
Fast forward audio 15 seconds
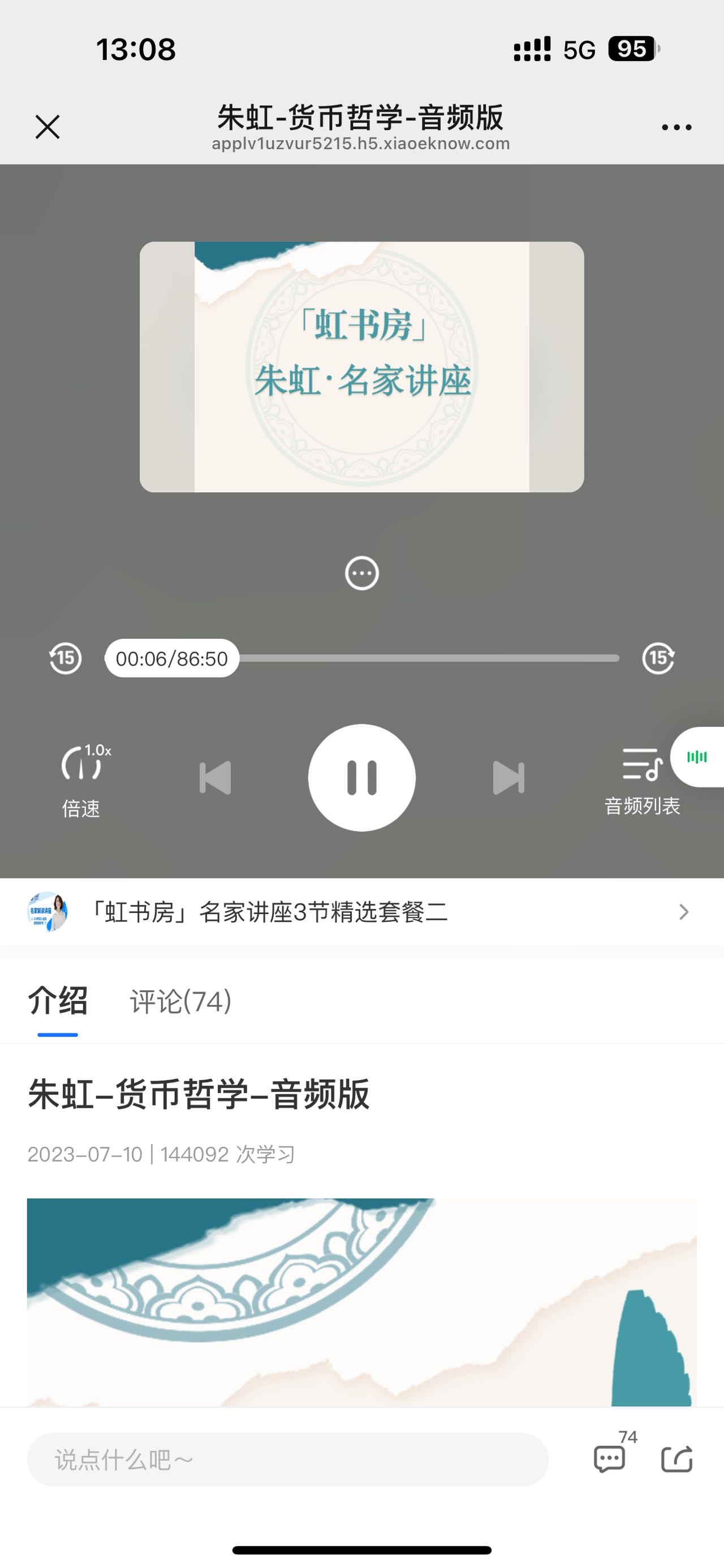658,658
